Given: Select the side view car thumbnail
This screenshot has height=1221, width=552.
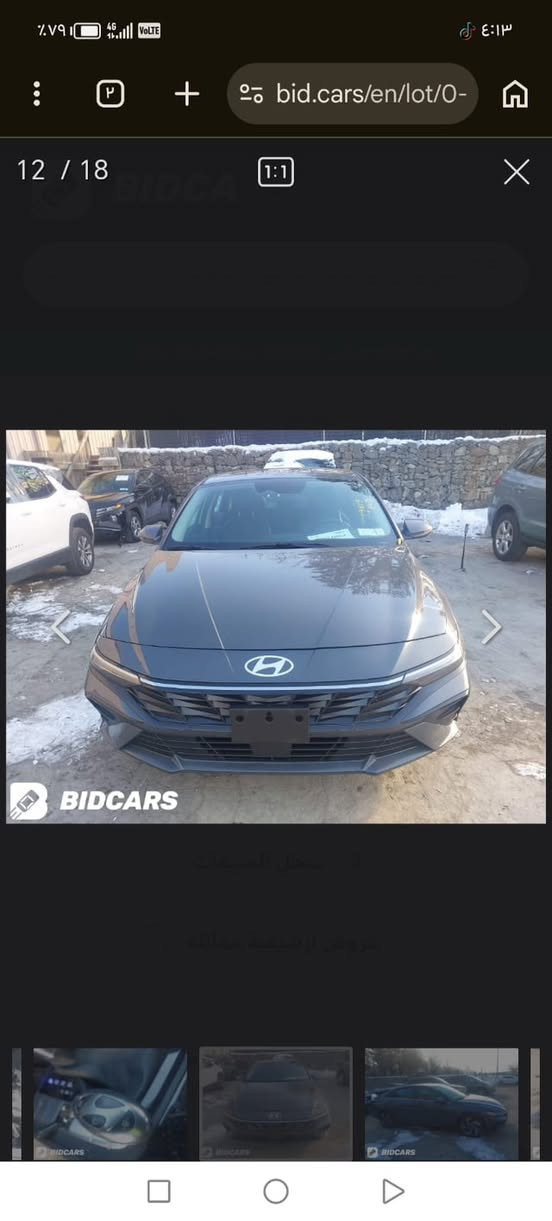Looking at the screenshot, I should [442, 1104].
